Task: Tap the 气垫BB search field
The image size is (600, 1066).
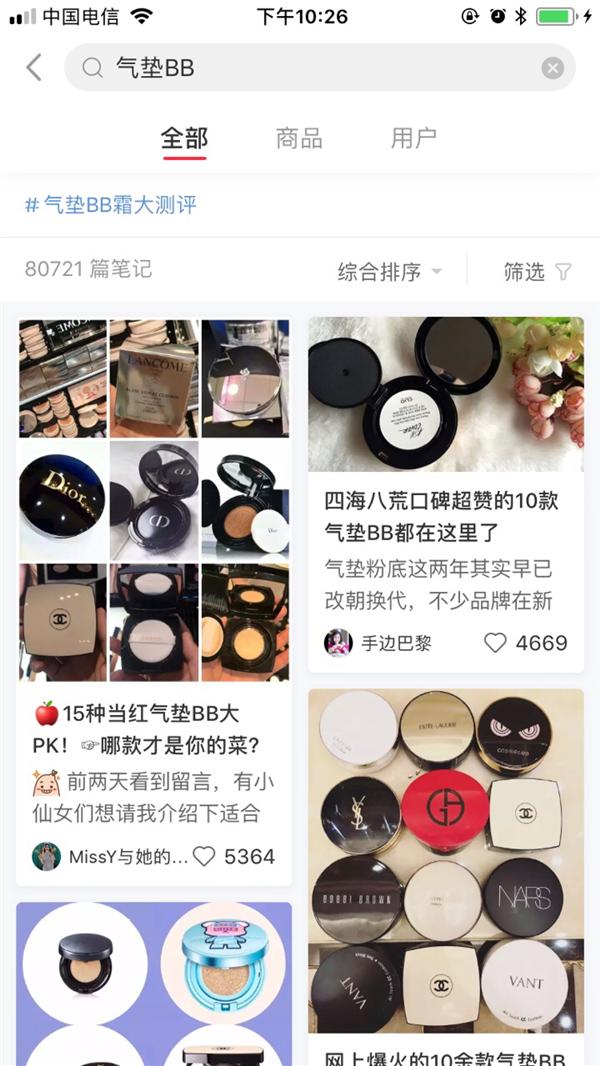Action: [320, 68]
